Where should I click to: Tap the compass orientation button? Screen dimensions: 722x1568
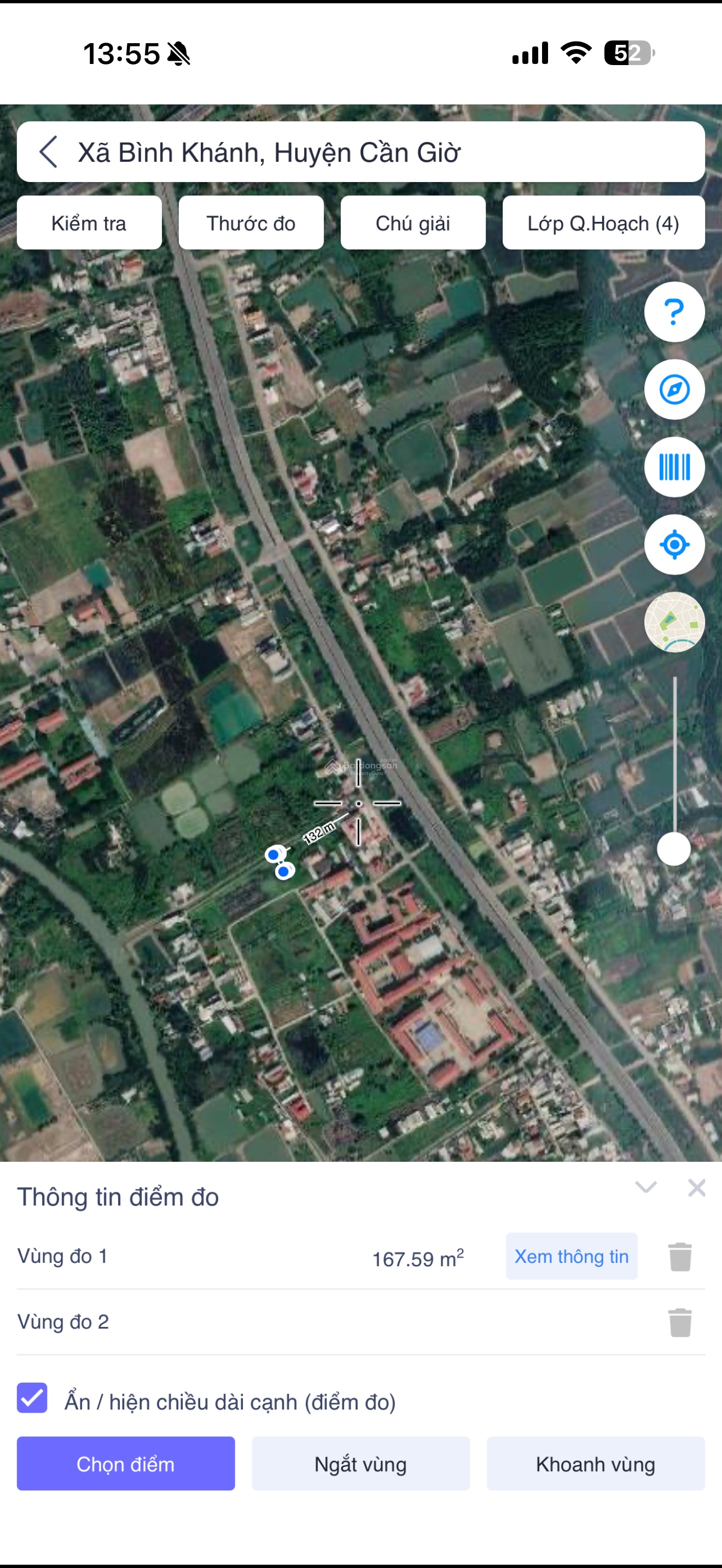point(674,390)
